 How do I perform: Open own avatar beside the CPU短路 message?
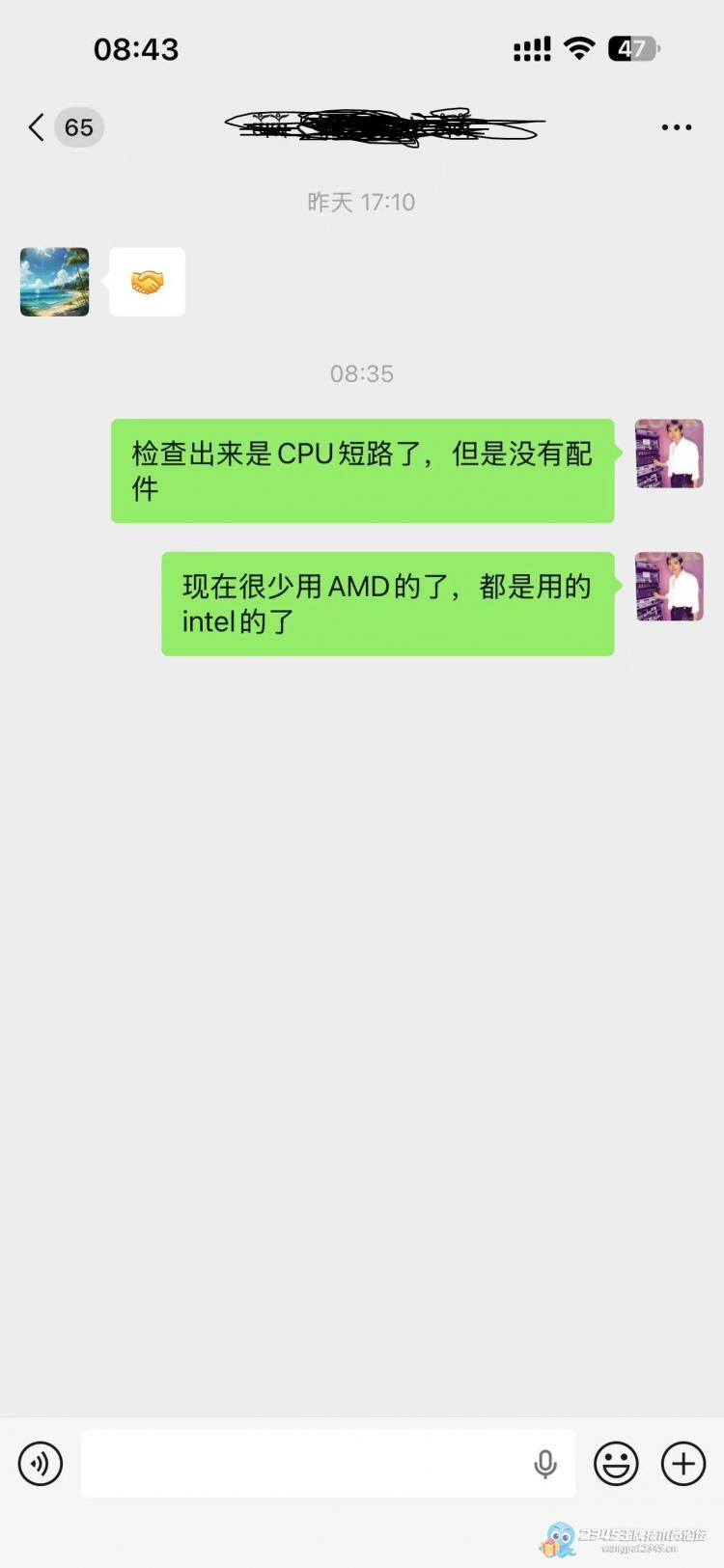[x=669, y=454]
